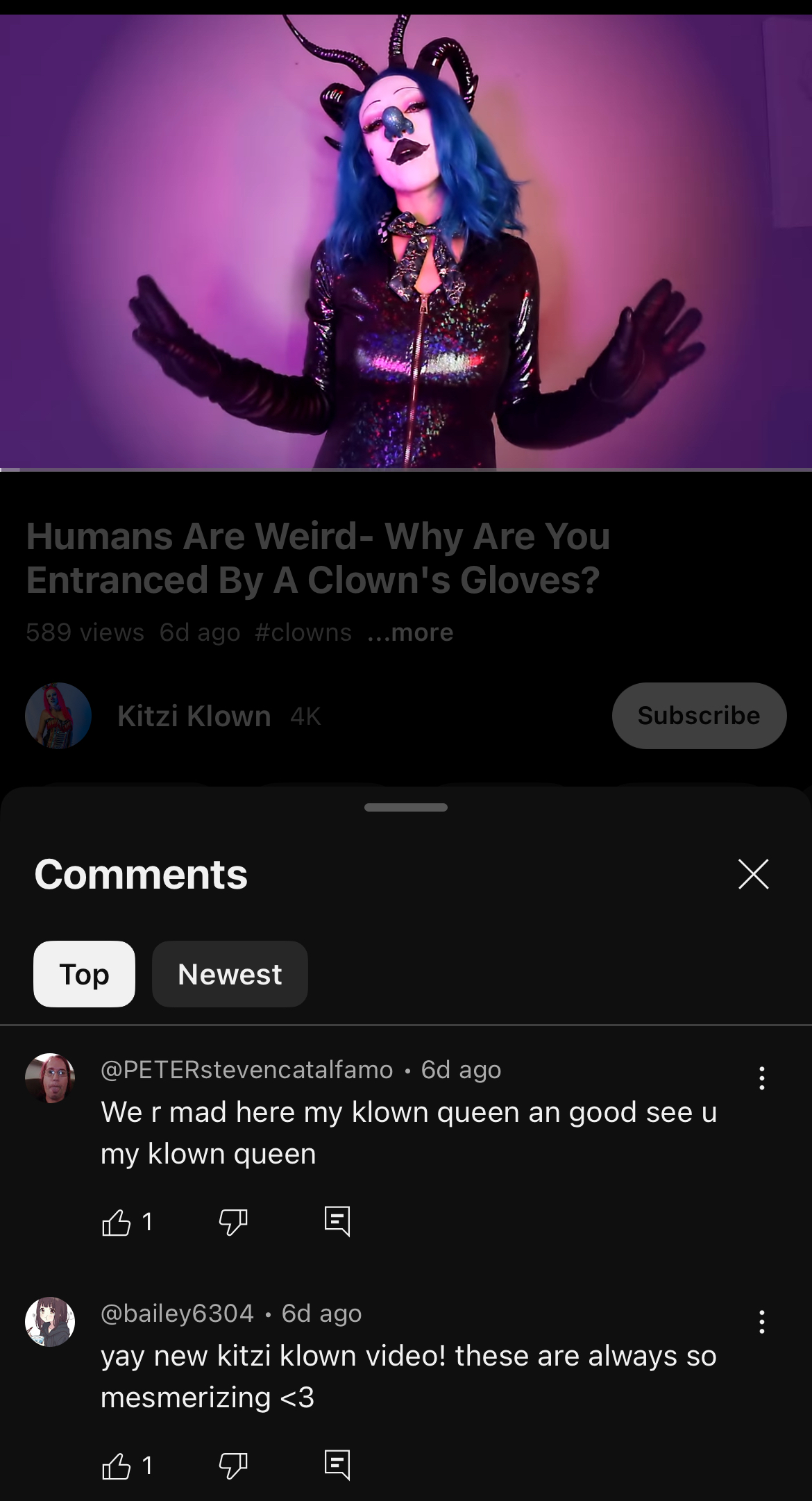Open options menu for @bailey6304's comment
Screen dimensions: 812x1501
click(762, 1322)
